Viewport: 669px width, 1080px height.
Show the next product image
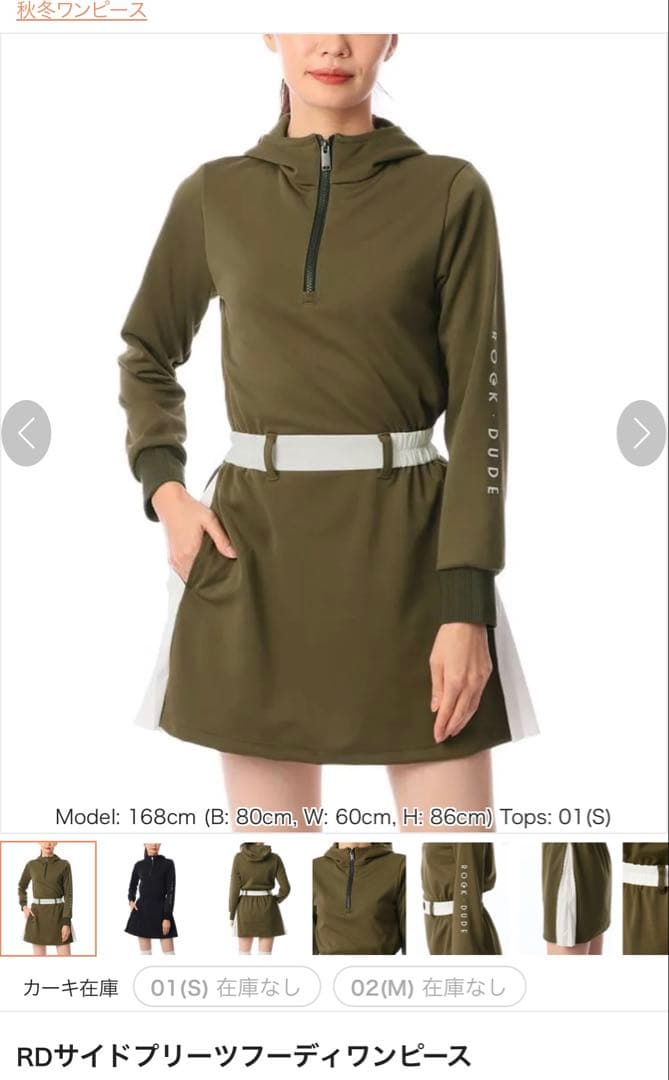(641, 433)
